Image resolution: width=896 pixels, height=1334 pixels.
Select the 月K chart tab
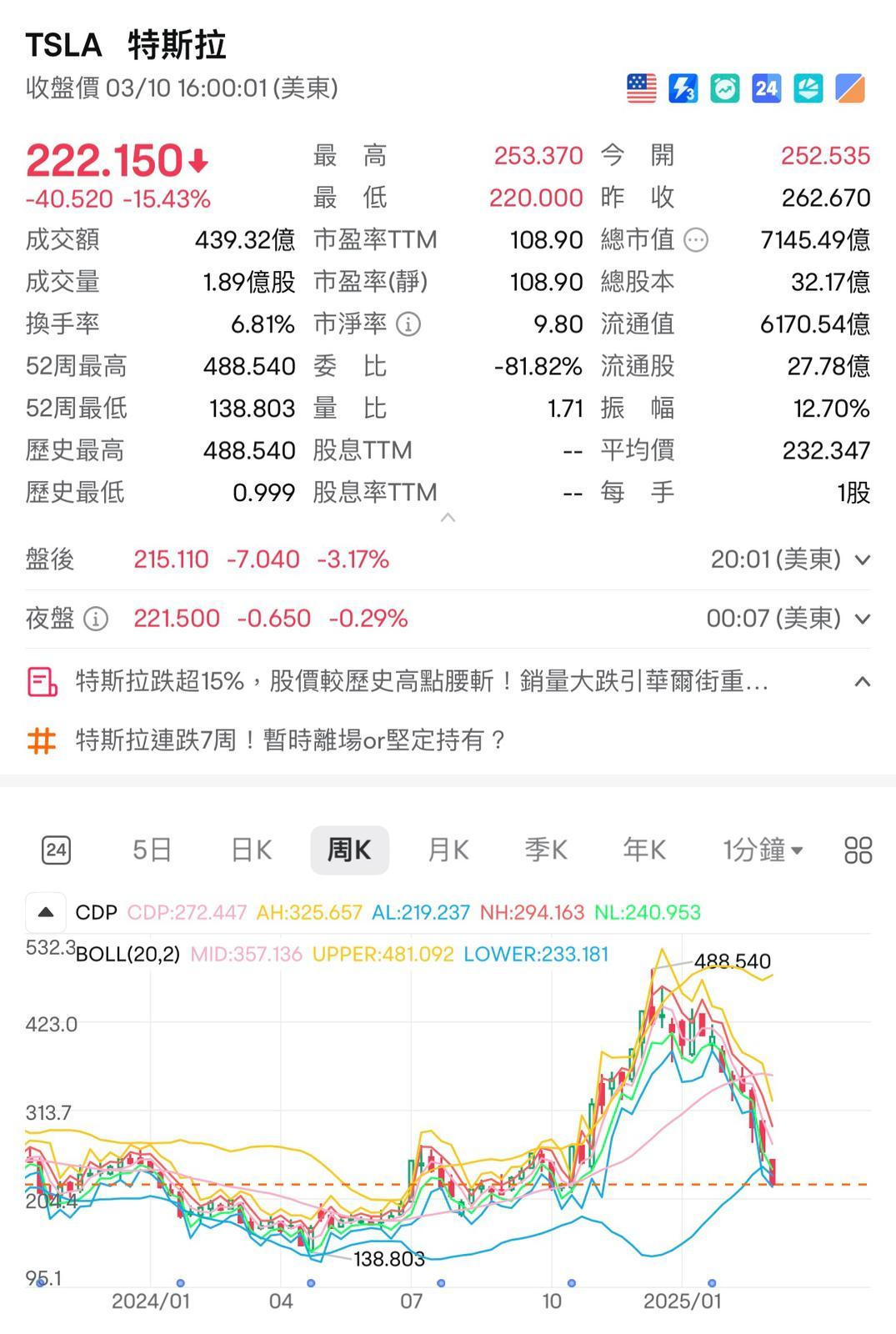tap(448, 850)
